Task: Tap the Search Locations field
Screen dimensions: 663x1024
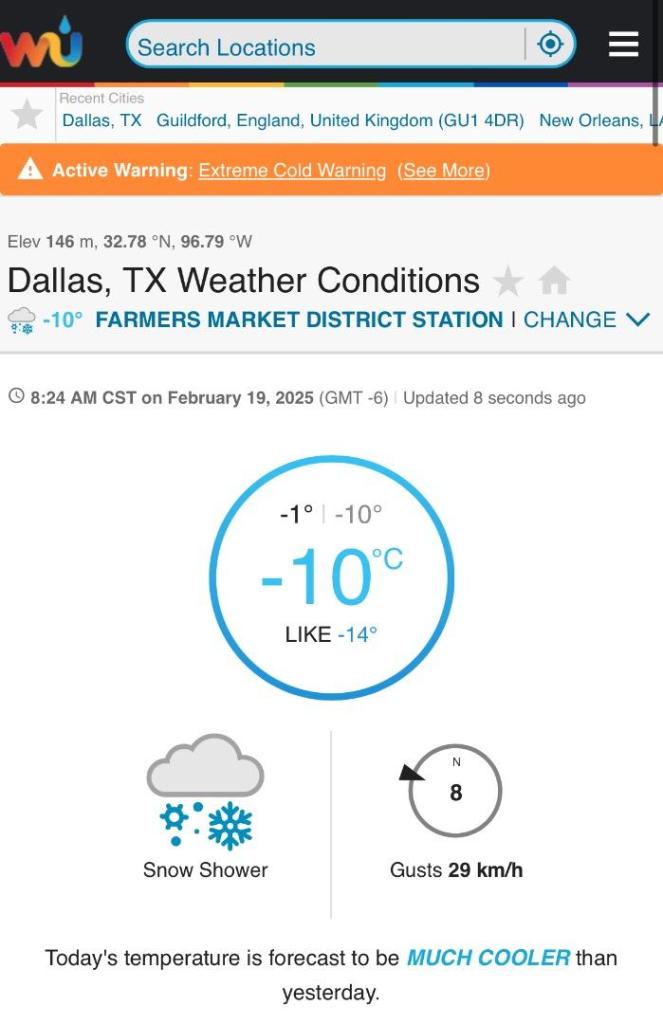Action: point(325,46)
